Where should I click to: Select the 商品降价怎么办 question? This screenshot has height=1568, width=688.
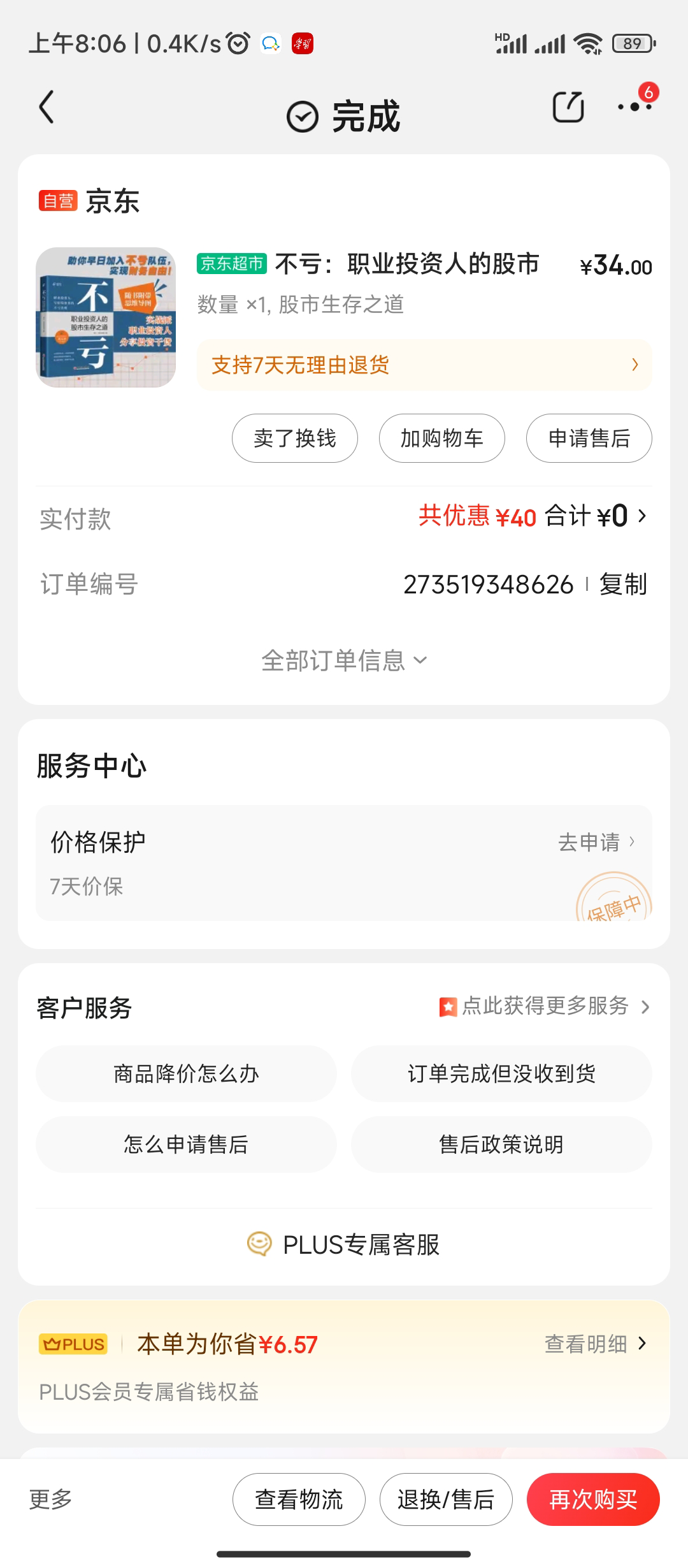[186, 1074]
